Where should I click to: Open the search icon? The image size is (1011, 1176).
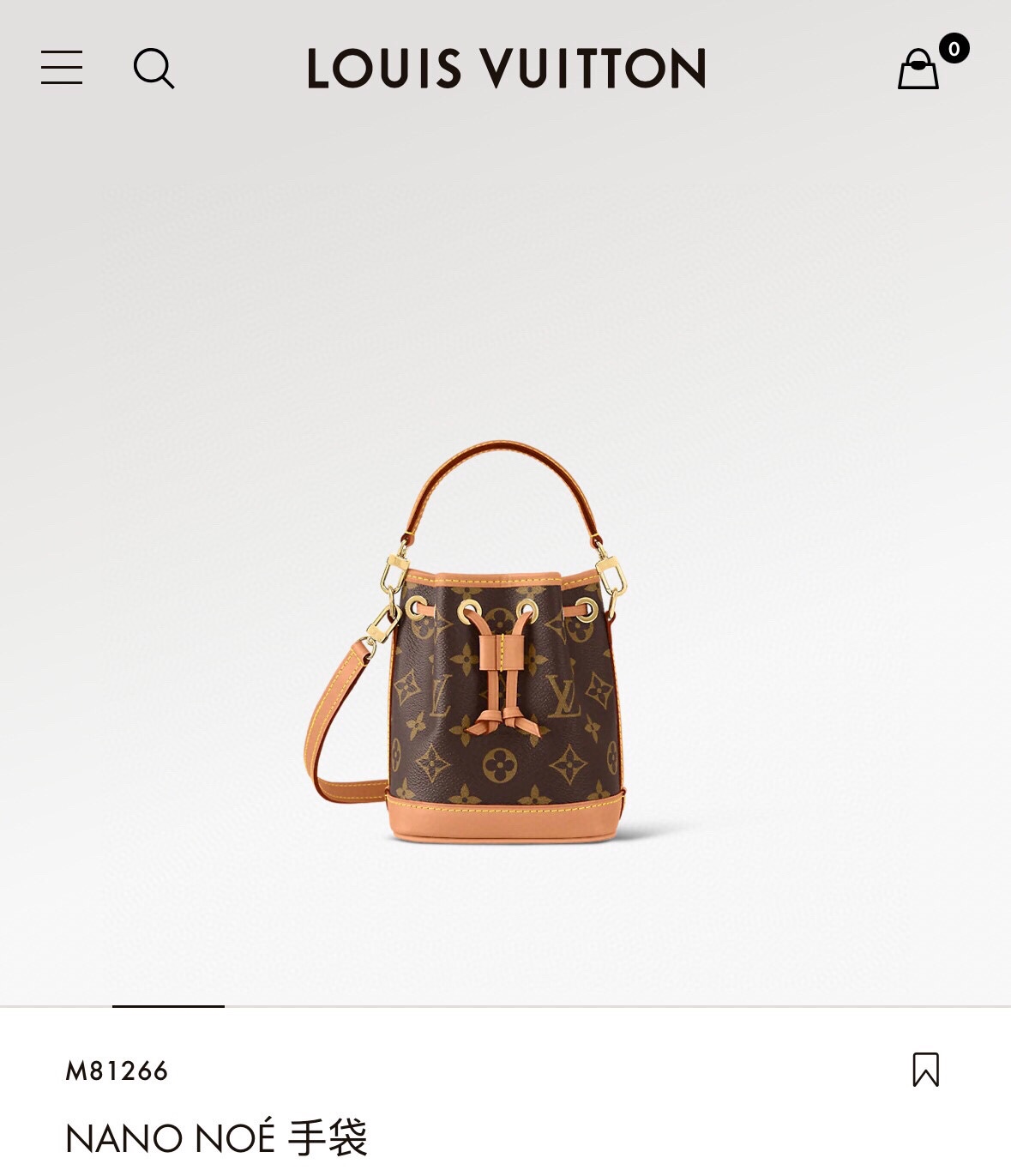point(154,69)
